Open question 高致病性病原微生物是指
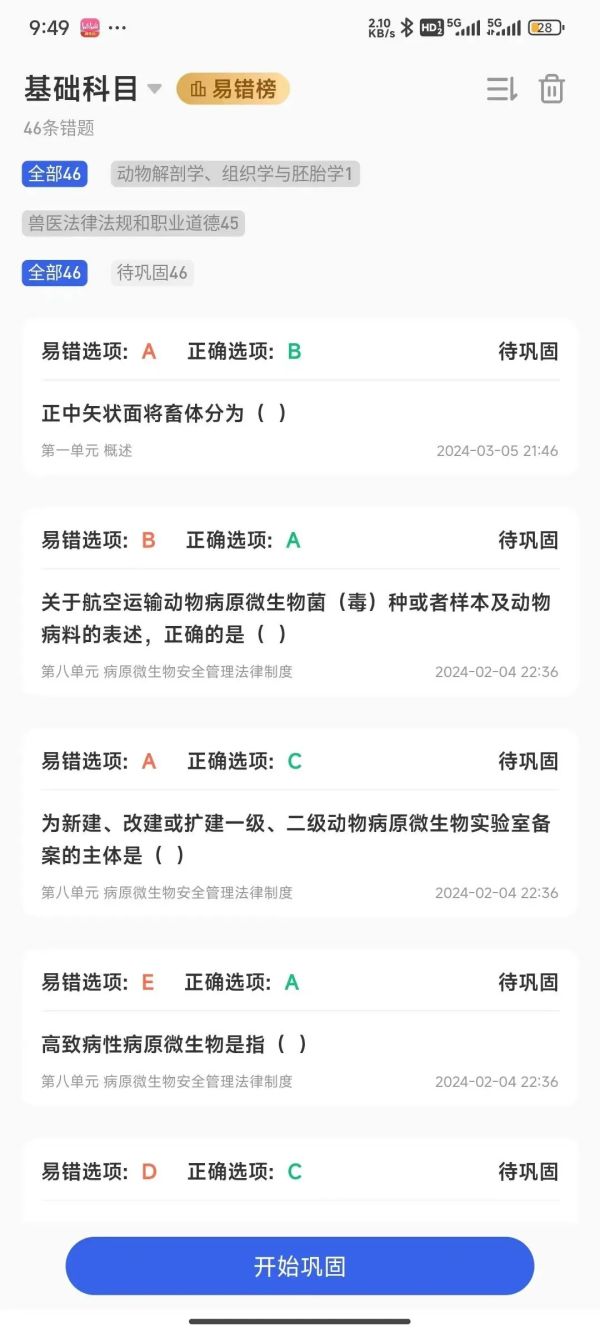The width and height of the screenshot is (600, 1333). click(x=300, y=1028)
